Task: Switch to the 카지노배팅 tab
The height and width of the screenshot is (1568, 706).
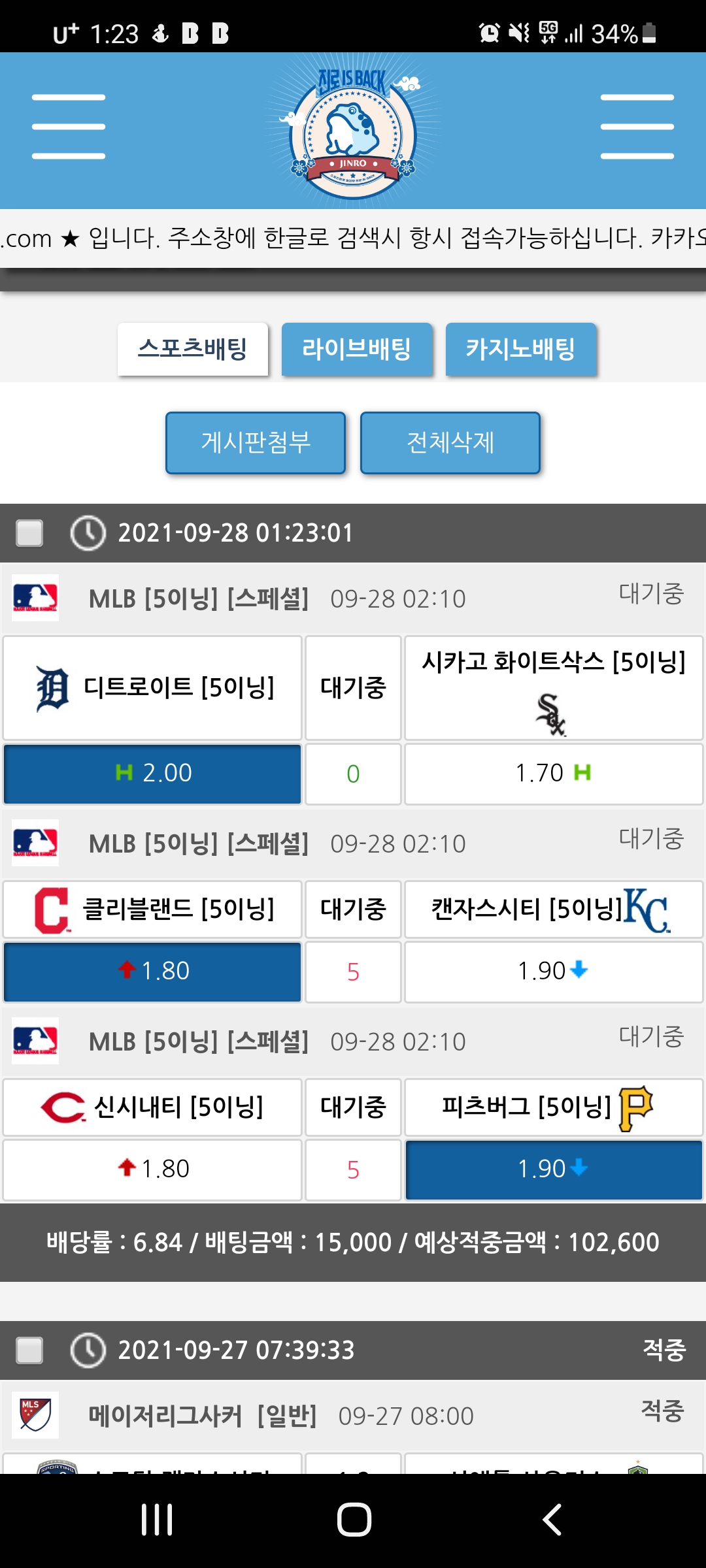Action: click(521, 349)
